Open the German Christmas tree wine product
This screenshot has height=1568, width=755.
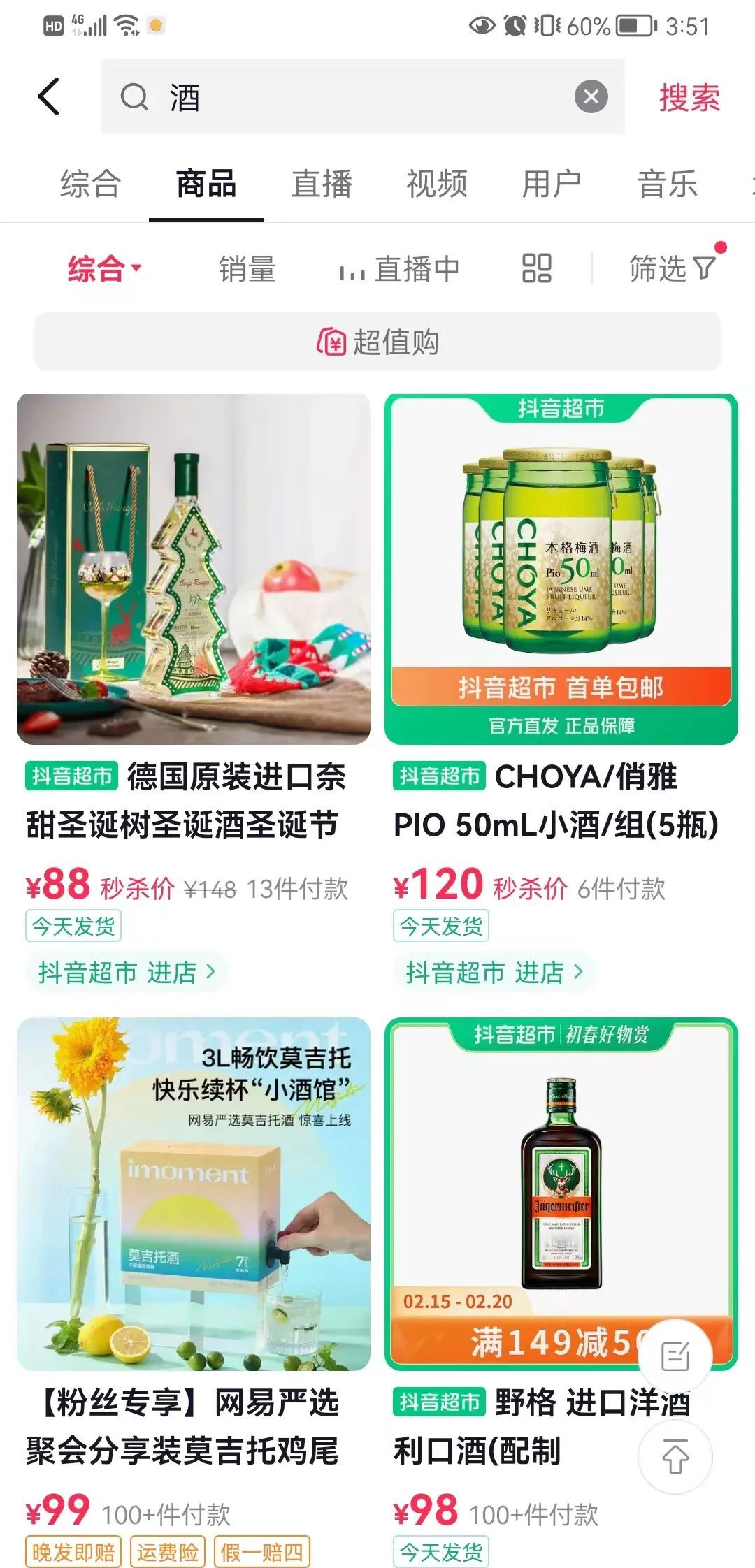(x=194, y=569)
